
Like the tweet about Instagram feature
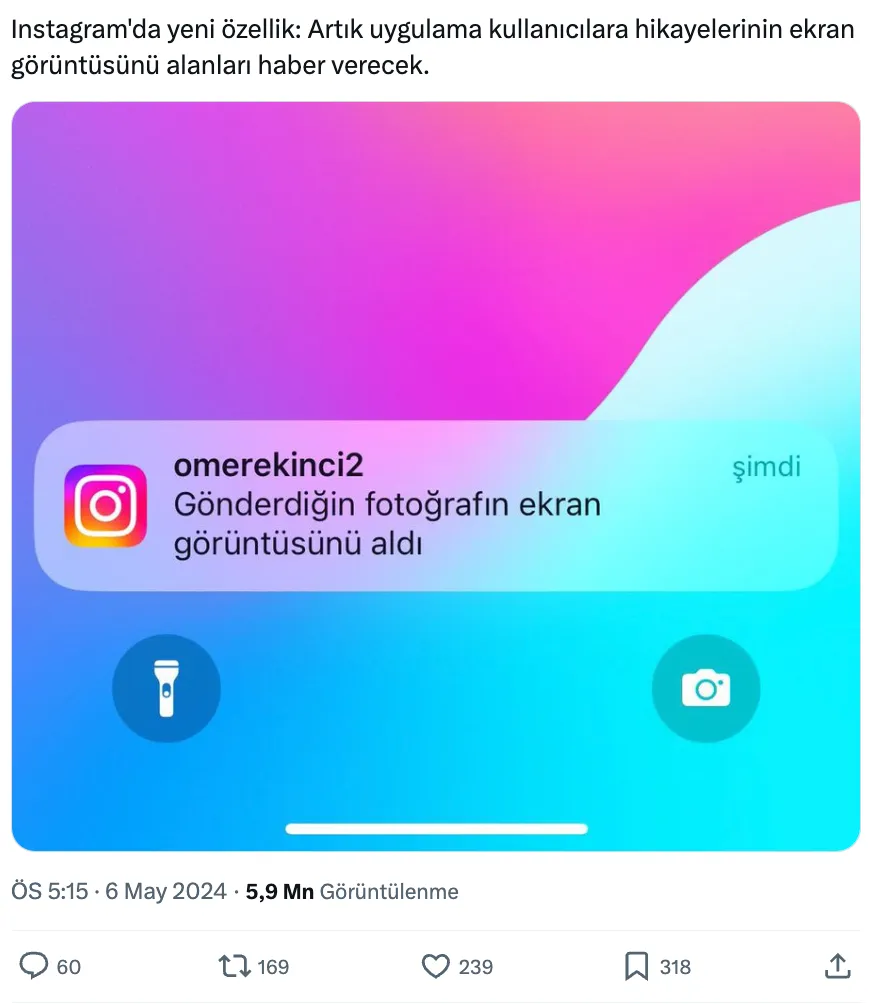coord(435,966)
